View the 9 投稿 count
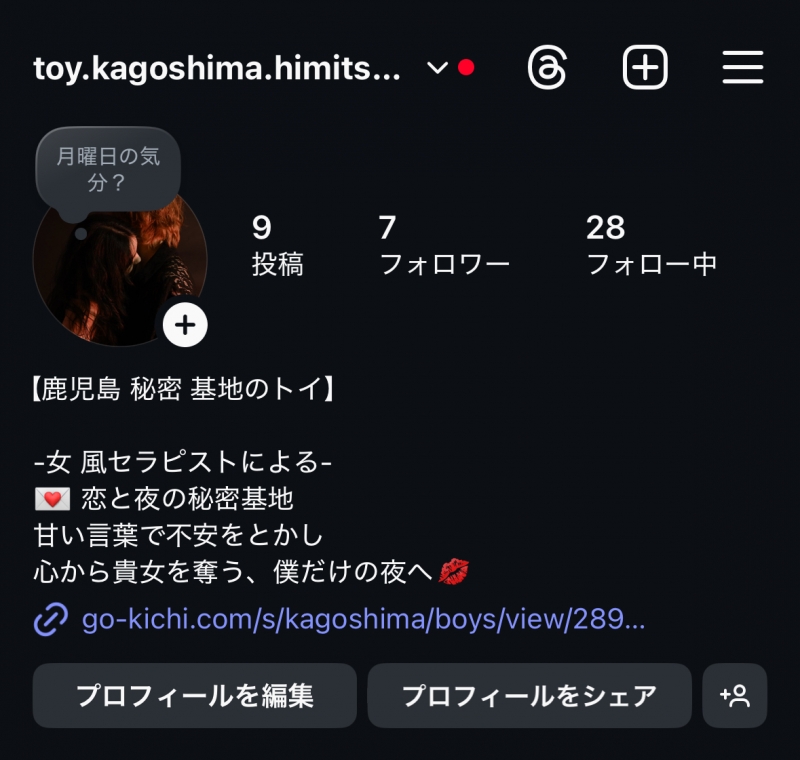Screen dimensions: 800x760 pos(277,245)
